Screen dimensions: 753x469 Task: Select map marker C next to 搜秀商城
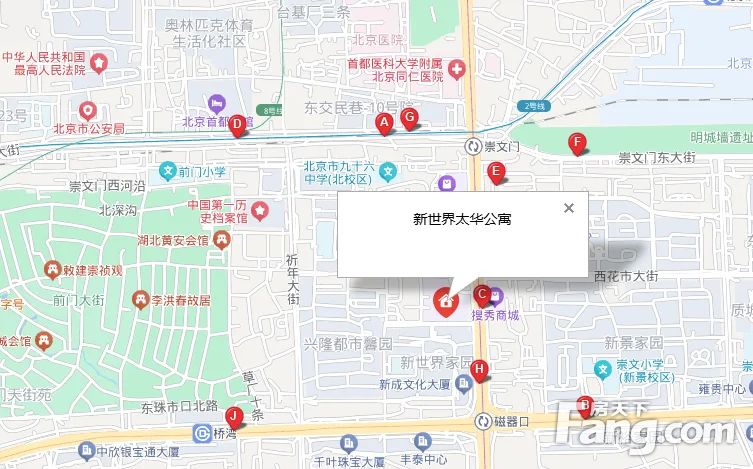tap(480, 295)
